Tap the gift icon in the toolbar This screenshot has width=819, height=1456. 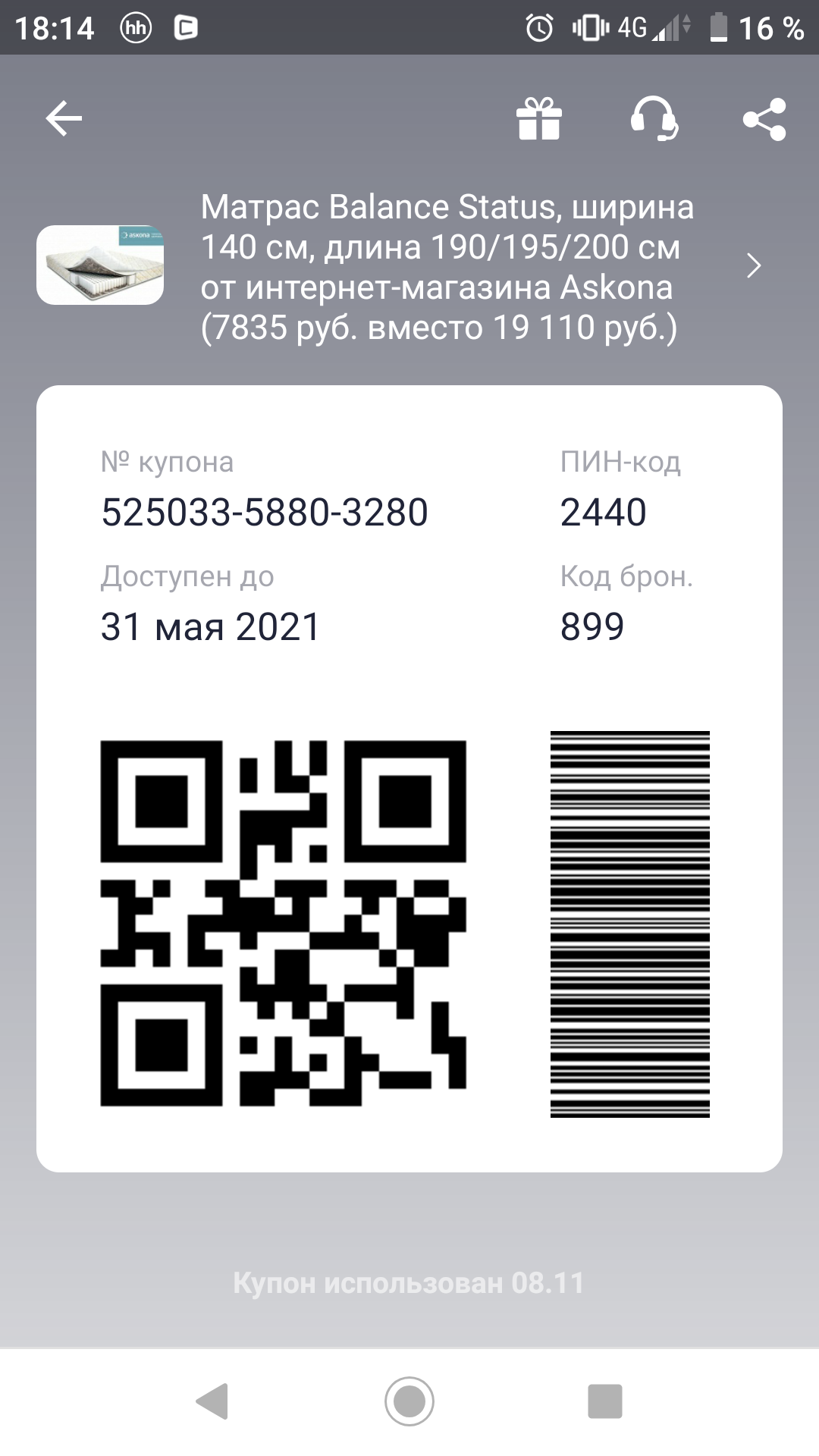tap(538, 119)
